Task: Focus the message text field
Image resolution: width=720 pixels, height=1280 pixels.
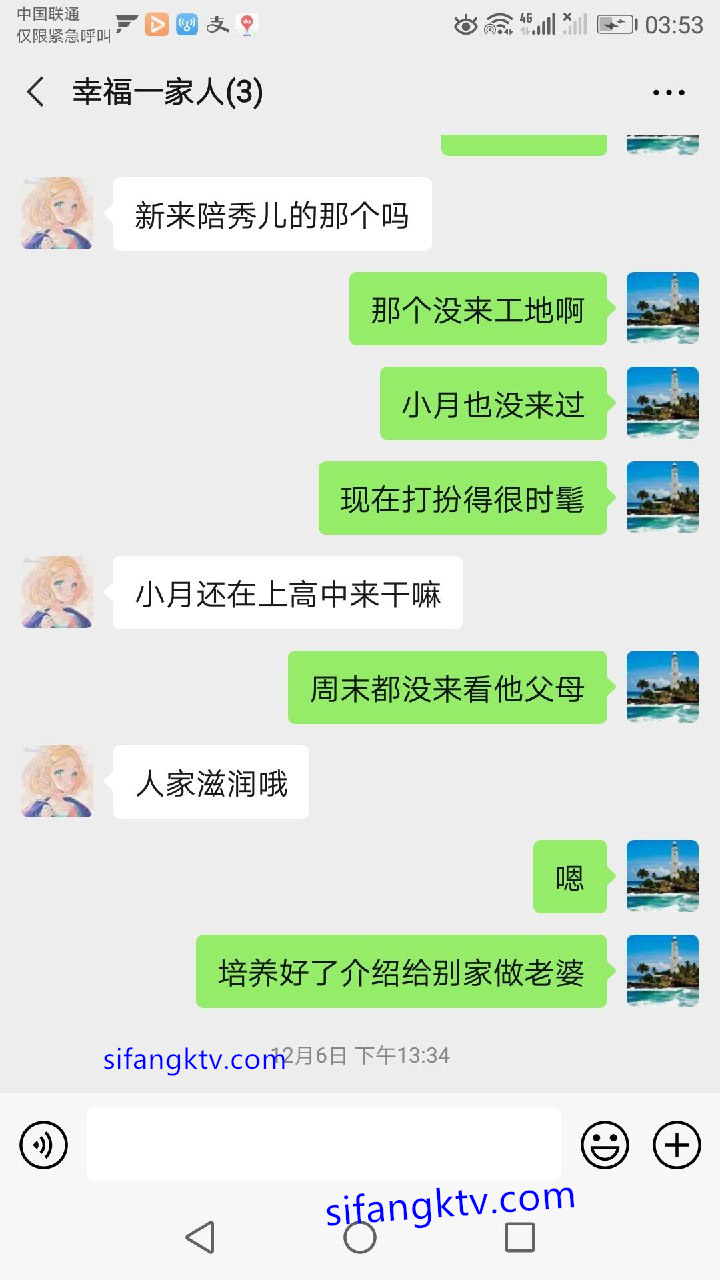Action: click(323, 1144)
